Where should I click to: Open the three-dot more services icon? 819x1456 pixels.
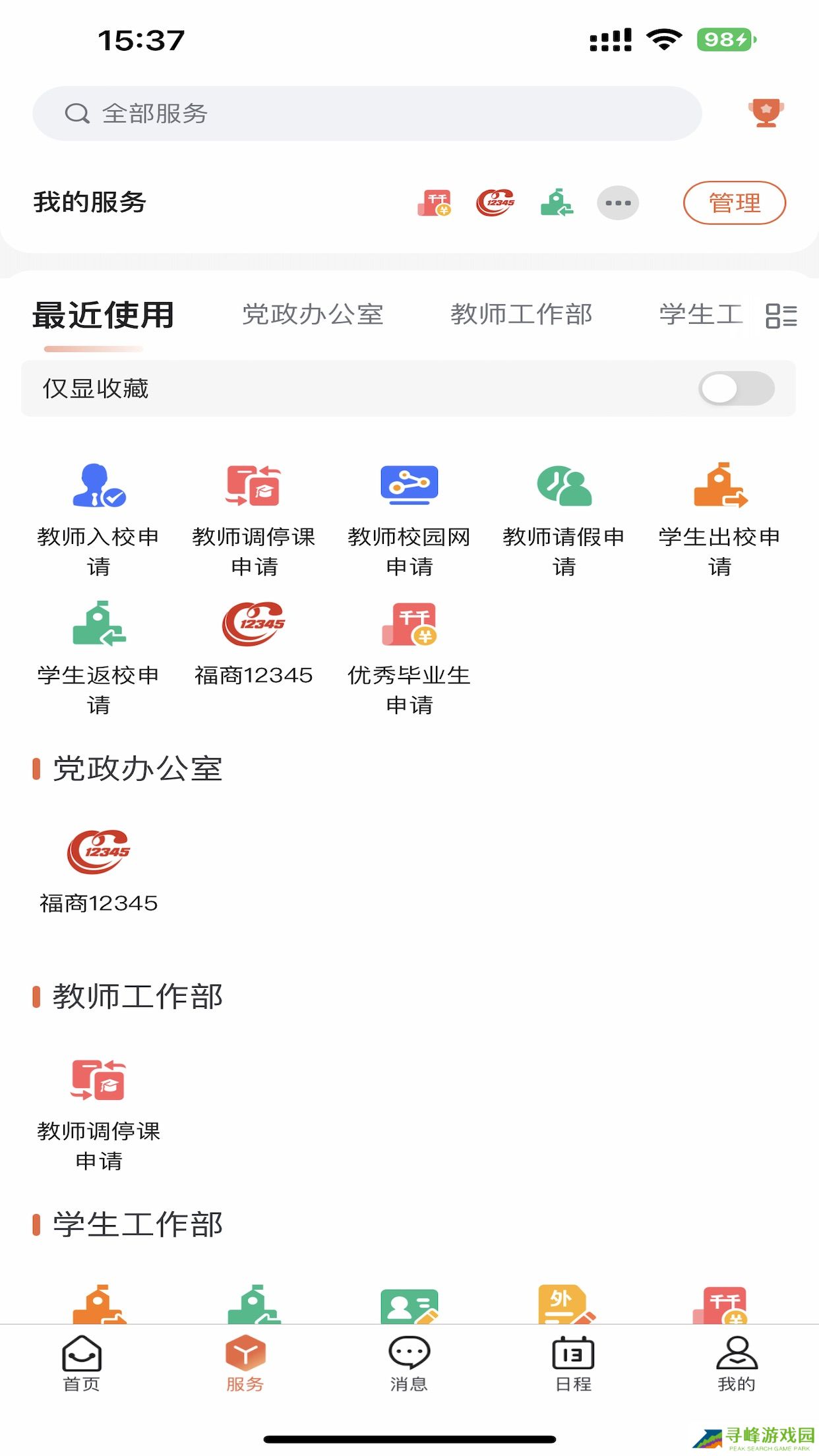[x=618, y=203]
